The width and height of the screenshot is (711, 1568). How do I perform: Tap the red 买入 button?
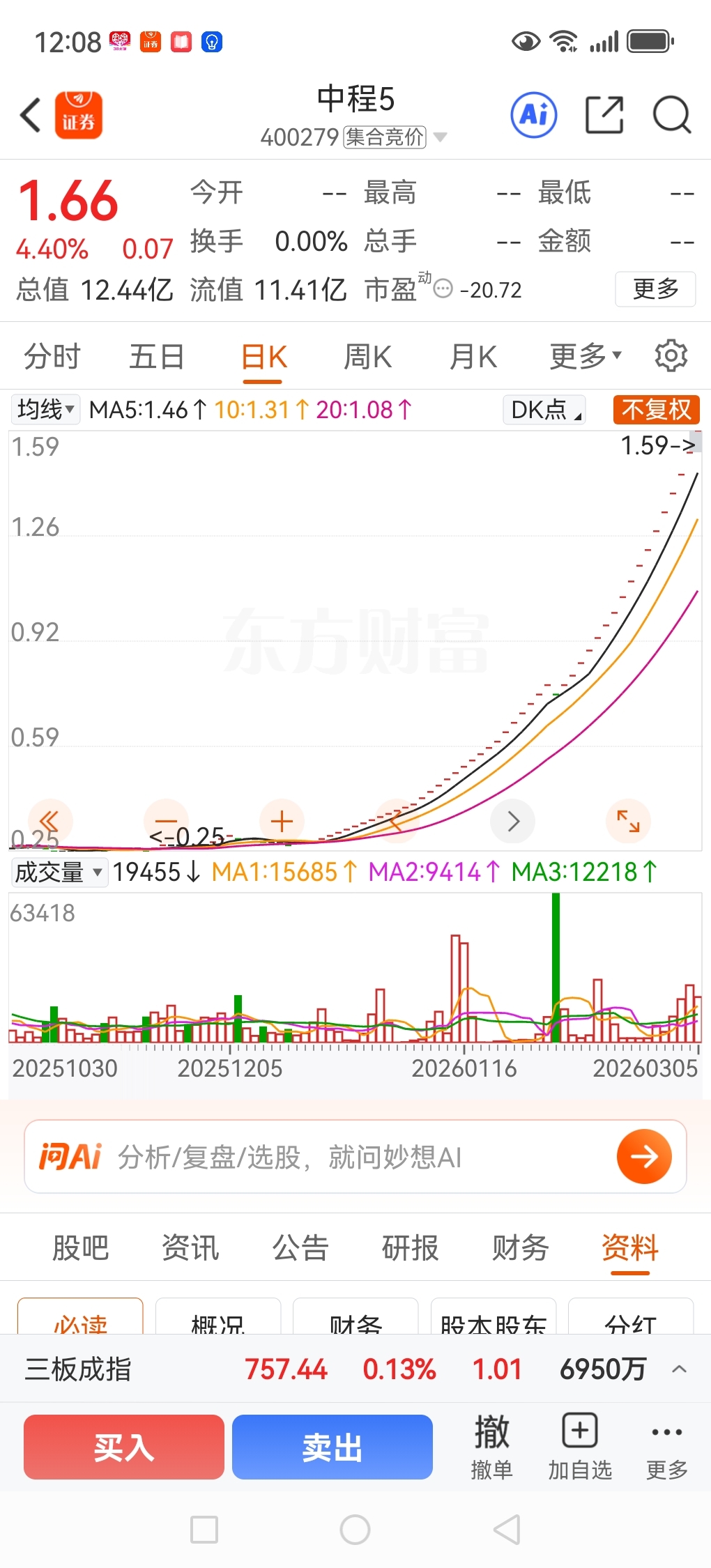pyautogui.click(x=124, y=1447)
